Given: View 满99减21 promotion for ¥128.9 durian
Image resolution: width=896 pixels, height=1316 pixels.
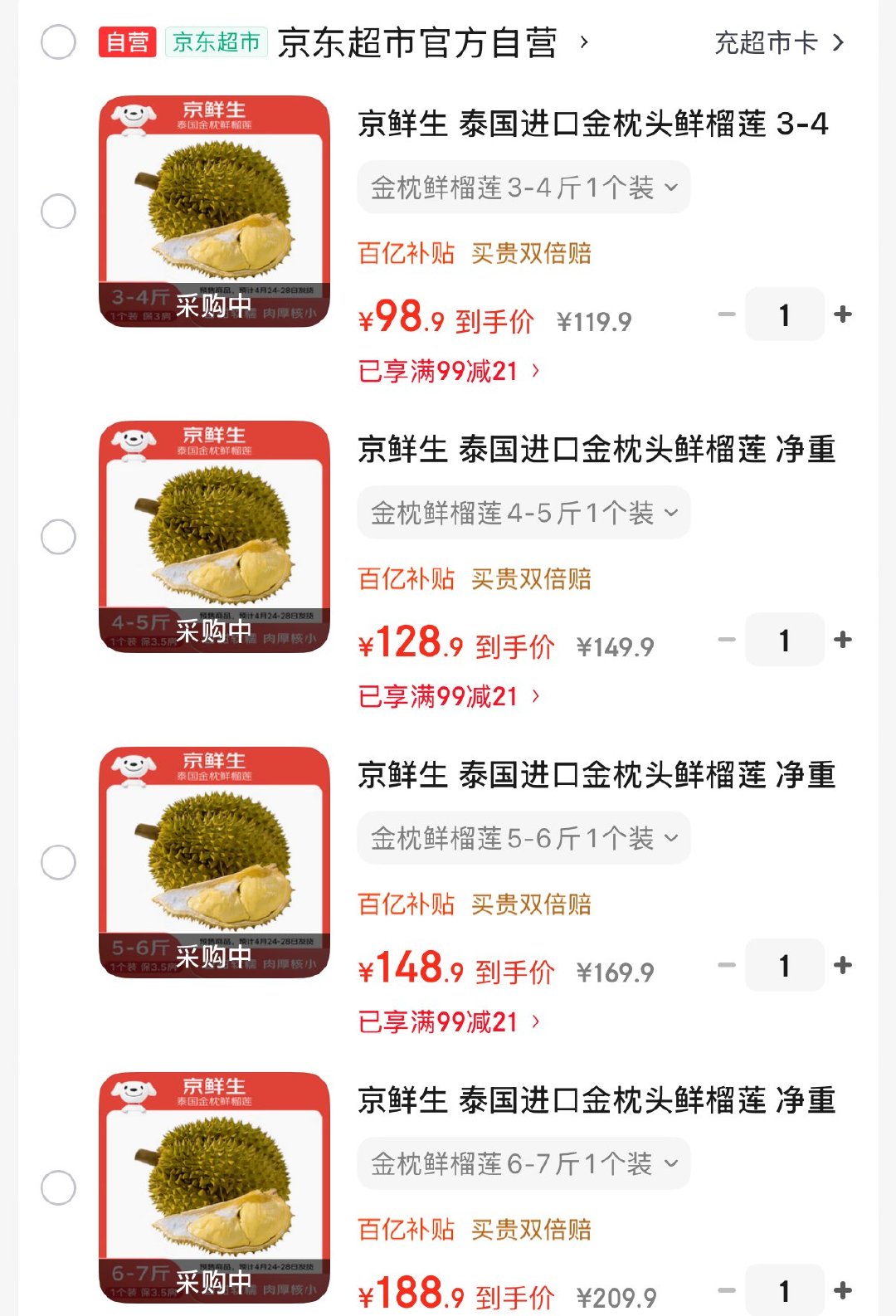Looking at the screenshot, I should (449, 696).
